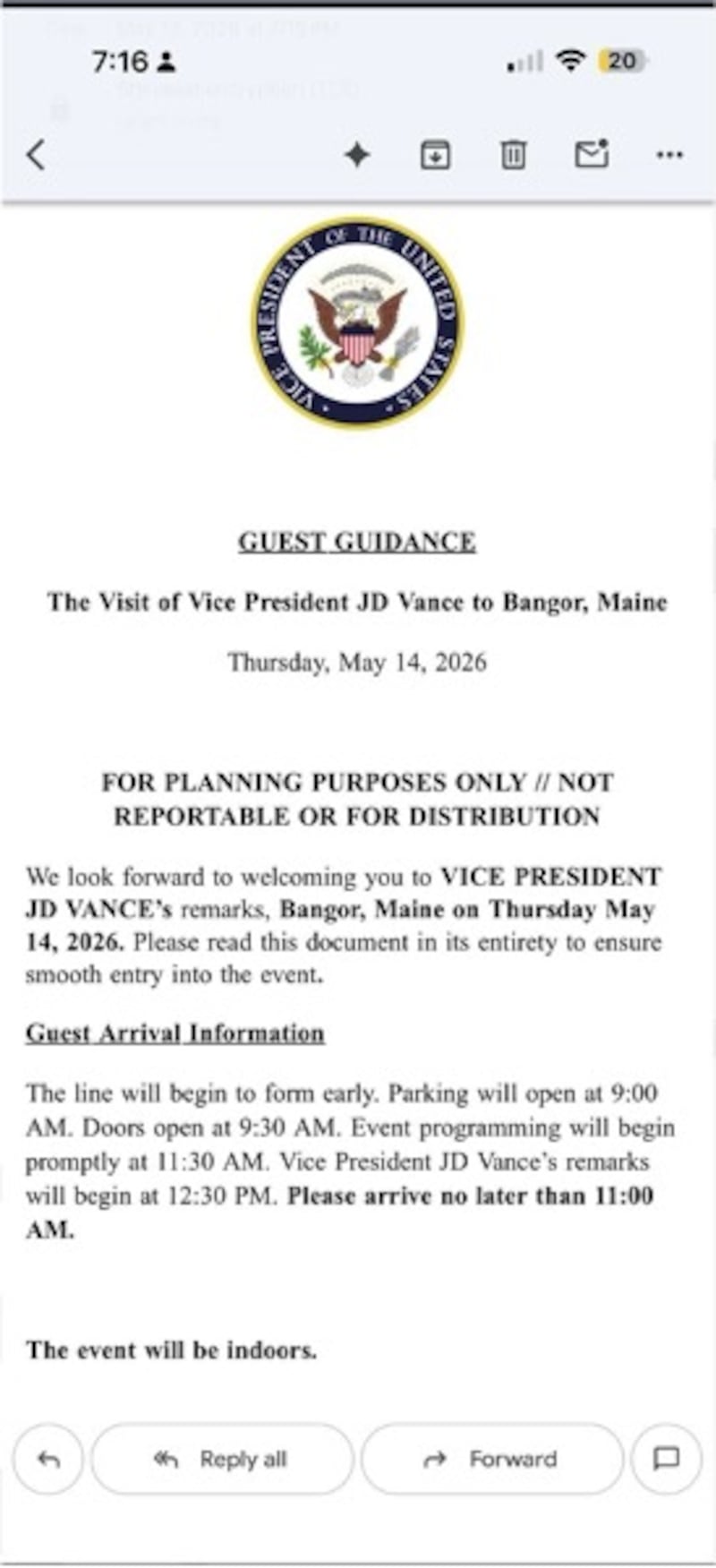Tap the reply arrow button
This screenshot has width=716, height=1568.
coord(48,1459)
